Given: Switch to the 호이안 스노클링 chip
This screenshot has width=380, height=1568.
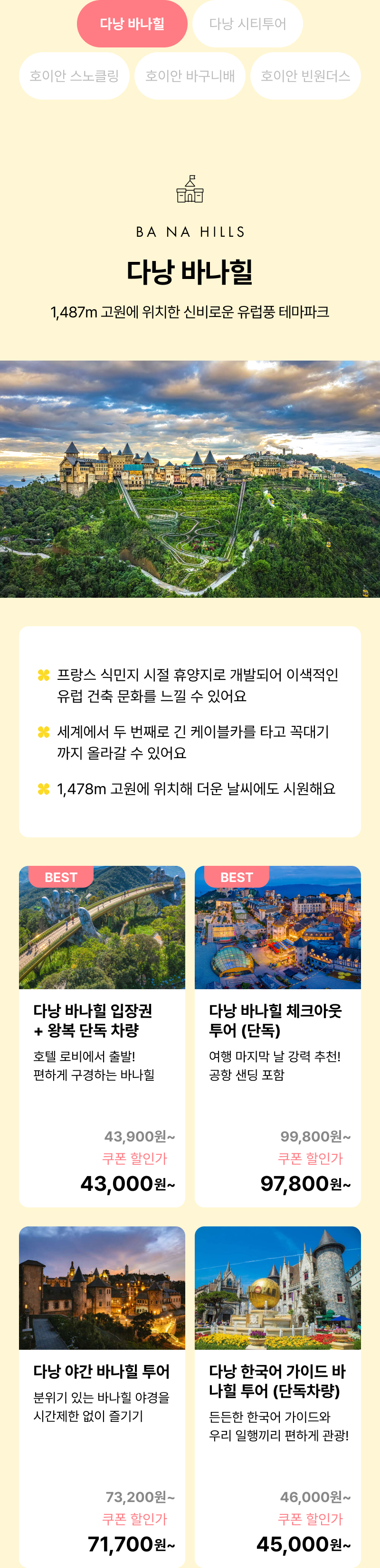Looking at the screenshot, I should click(x=74, y=76).
